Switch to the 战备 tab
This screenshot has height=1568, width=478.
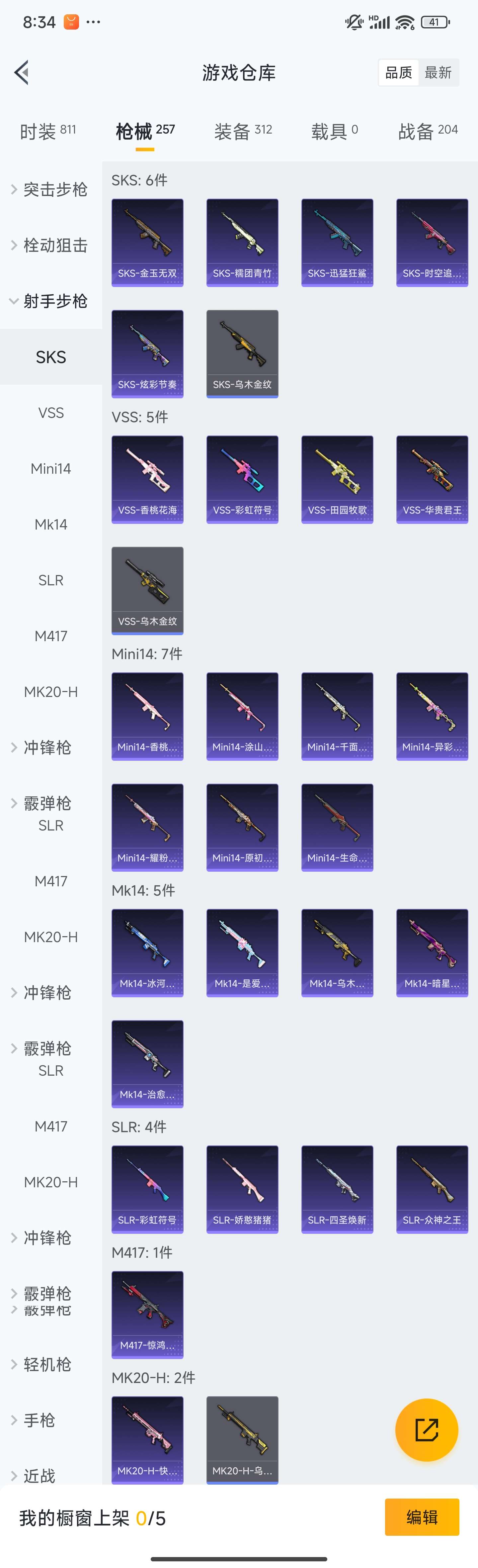tap(428, 131)
